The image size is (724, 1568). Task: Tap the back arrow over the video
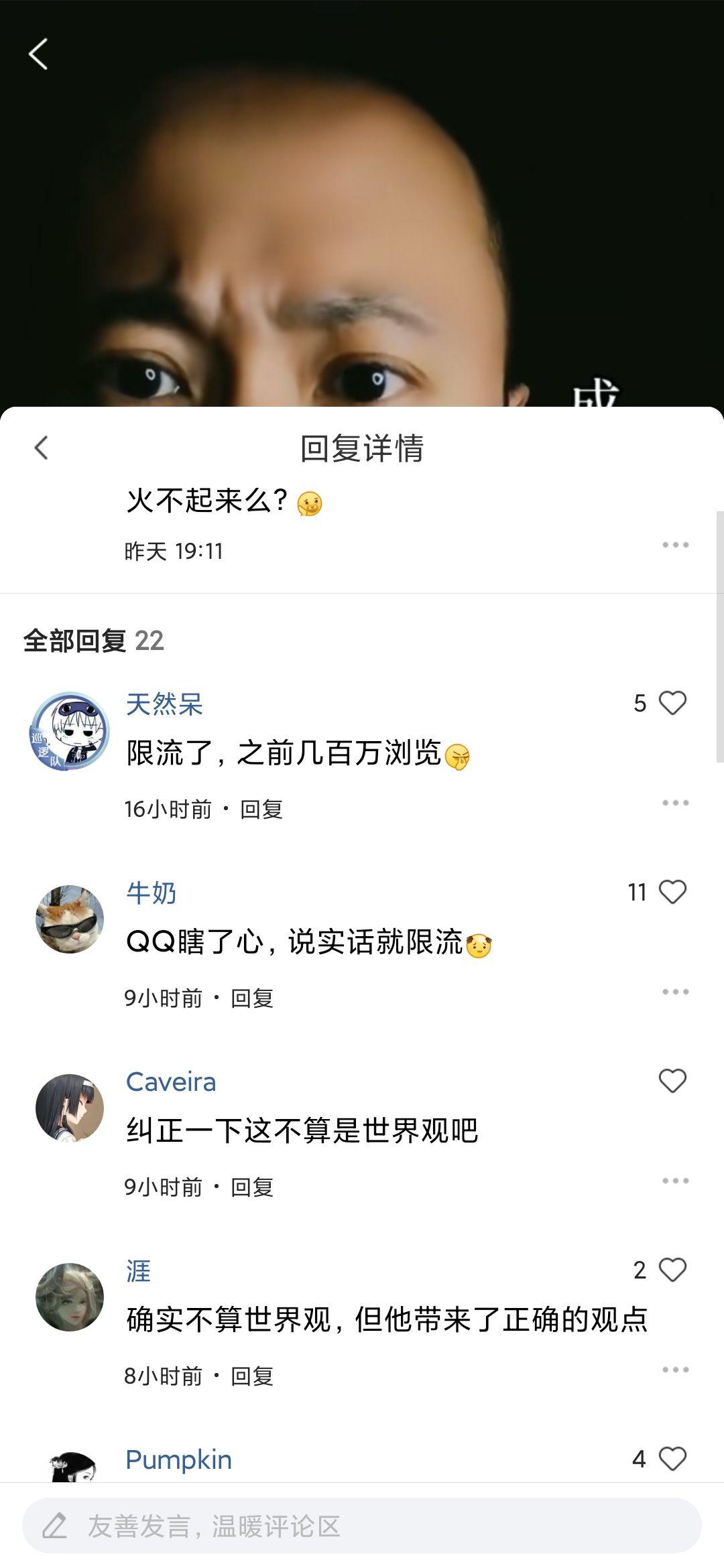[39, 54]
